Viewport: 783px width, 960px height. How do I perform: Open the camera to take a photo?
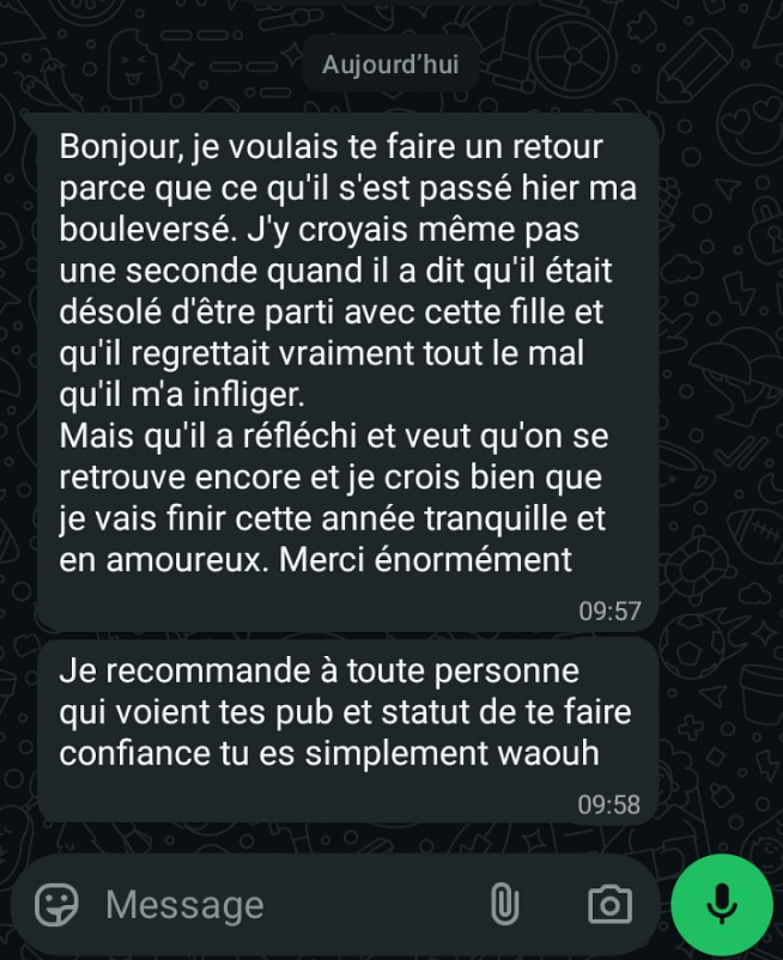point(609,906)
